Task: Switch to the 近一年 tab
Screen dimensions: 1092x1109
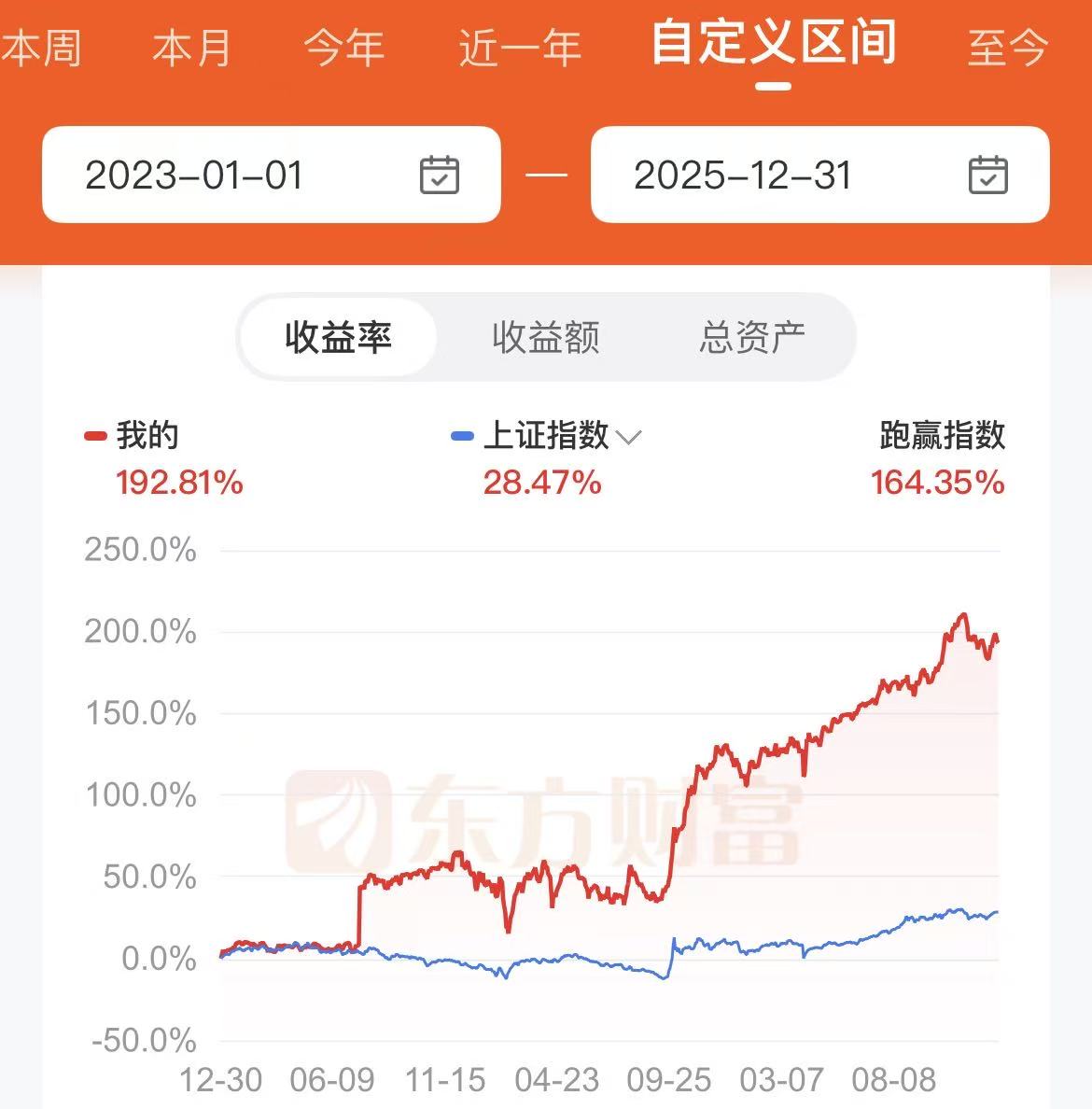Action: point(519,48)
